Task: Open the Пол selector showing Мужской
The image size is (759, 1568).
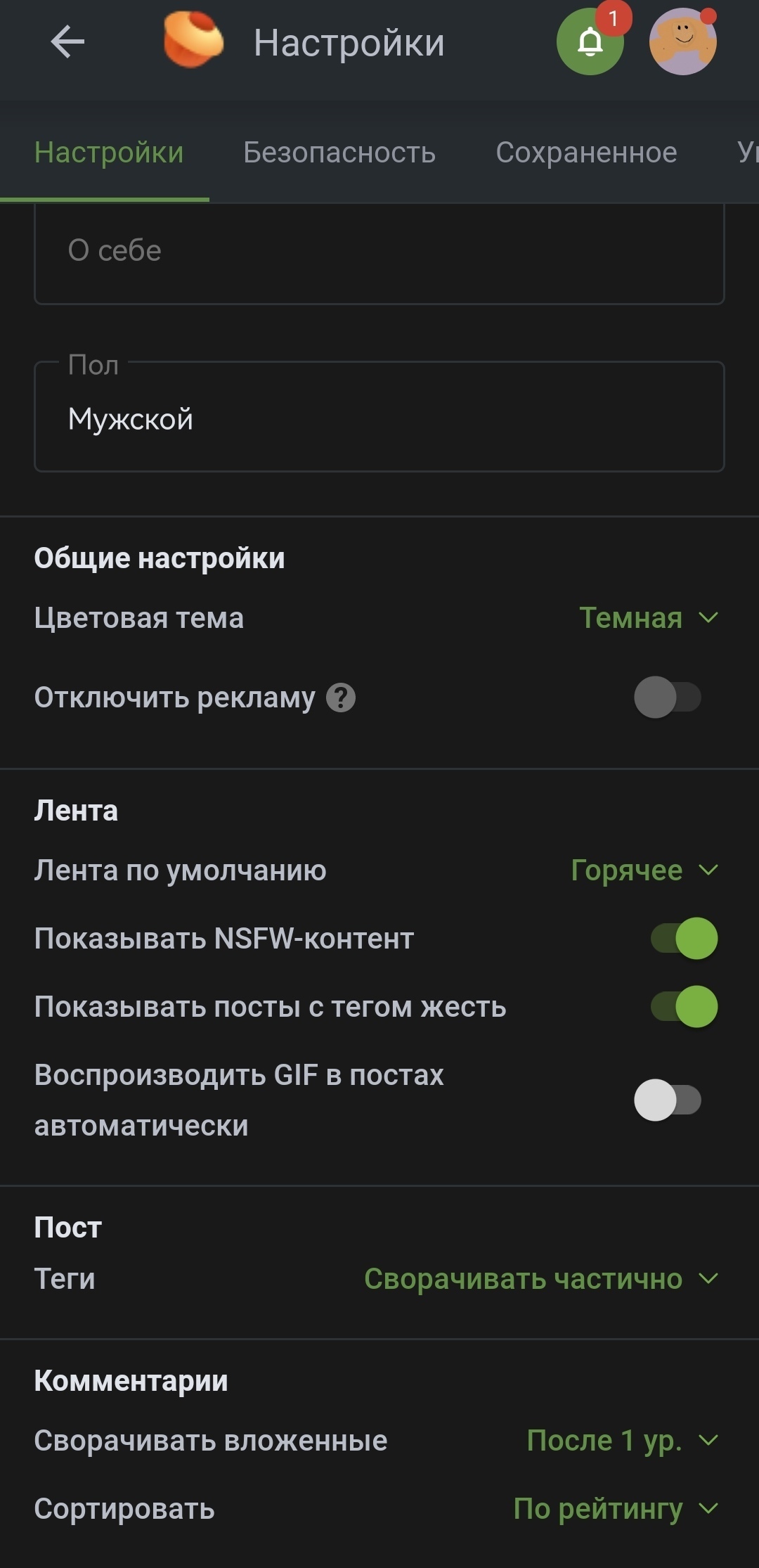Action: pyautogui.click(x=379, y=418)
